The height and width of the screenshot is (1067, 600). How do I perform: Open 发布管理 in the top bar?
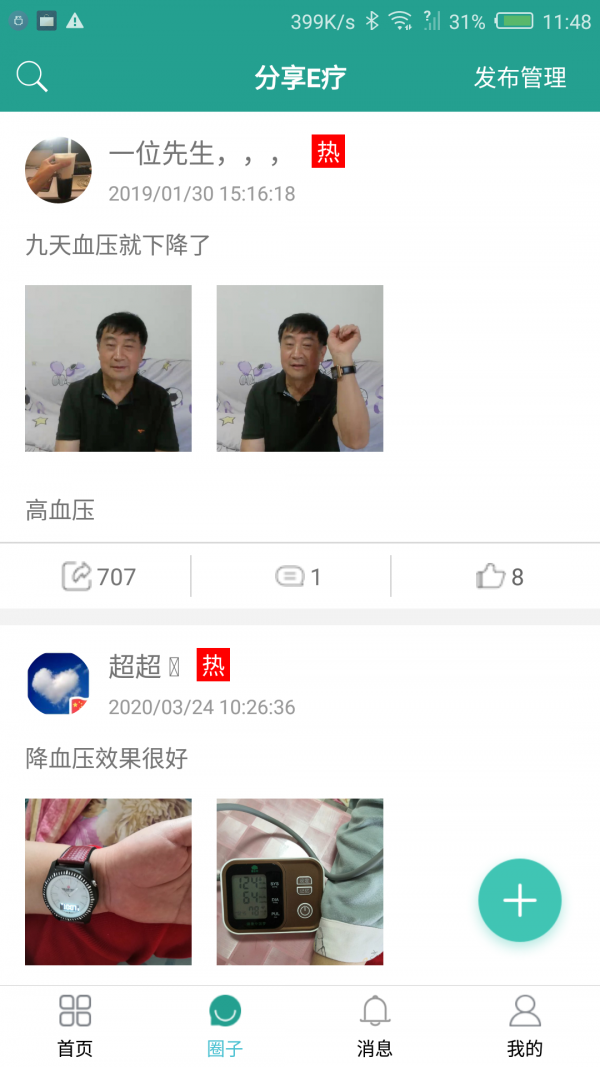coord(520,77)
